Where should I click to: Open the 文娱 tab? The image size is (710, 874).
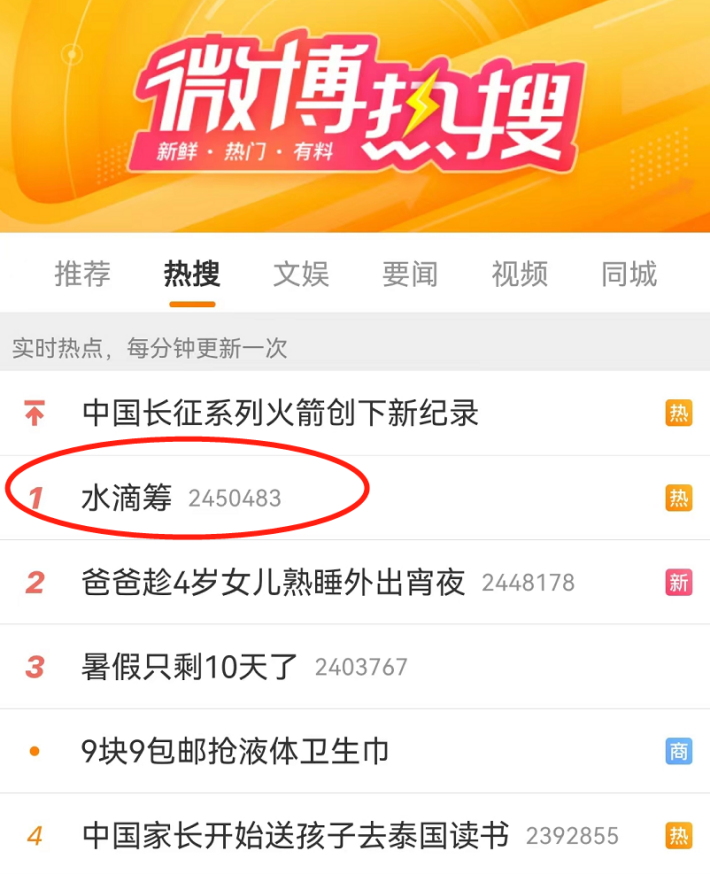(301, 273)
